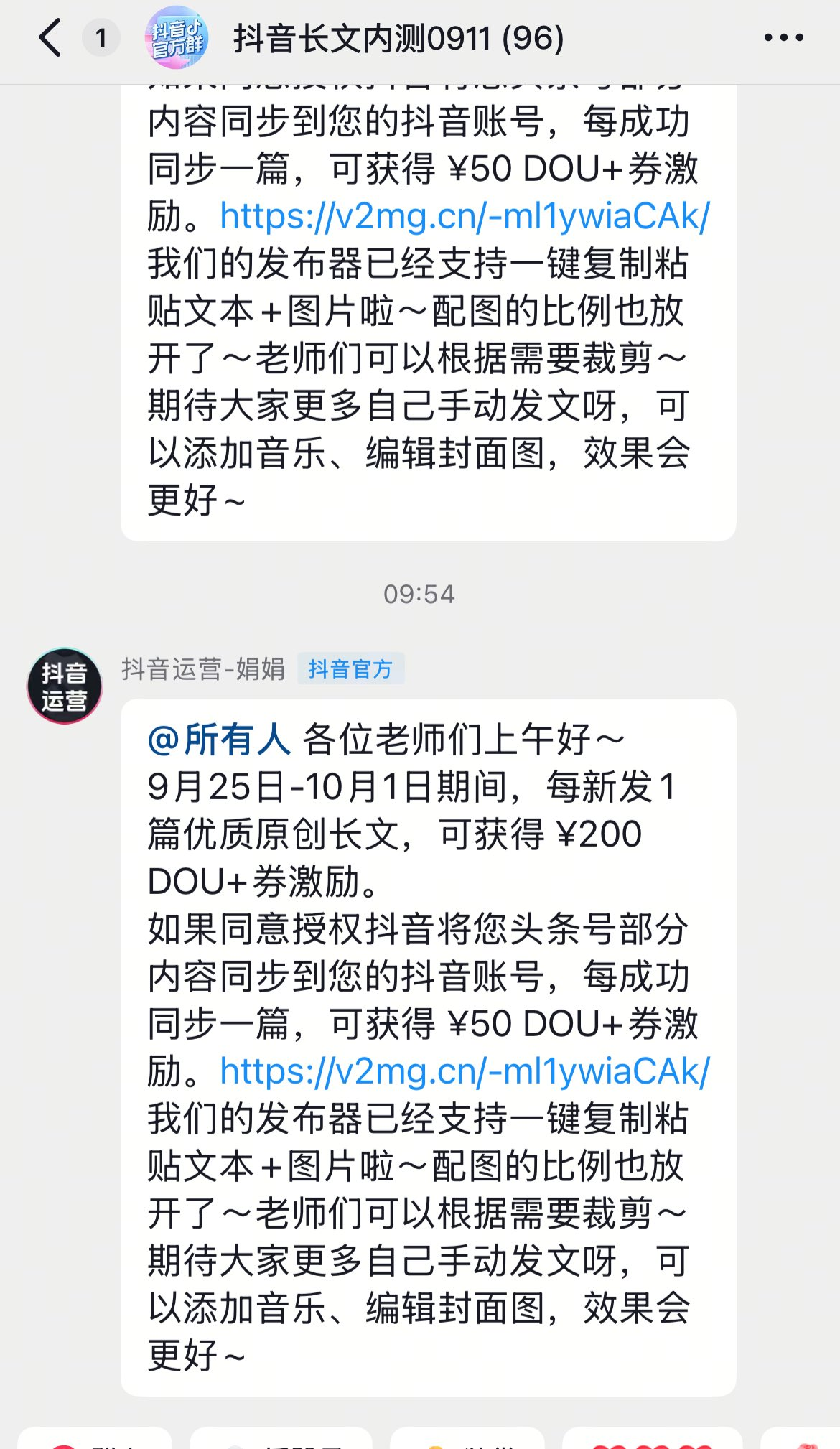The image size is (840, 1449).
Task: Open the three-dot group chat menu
Action: pyautogui.click(x=783, y=37)
